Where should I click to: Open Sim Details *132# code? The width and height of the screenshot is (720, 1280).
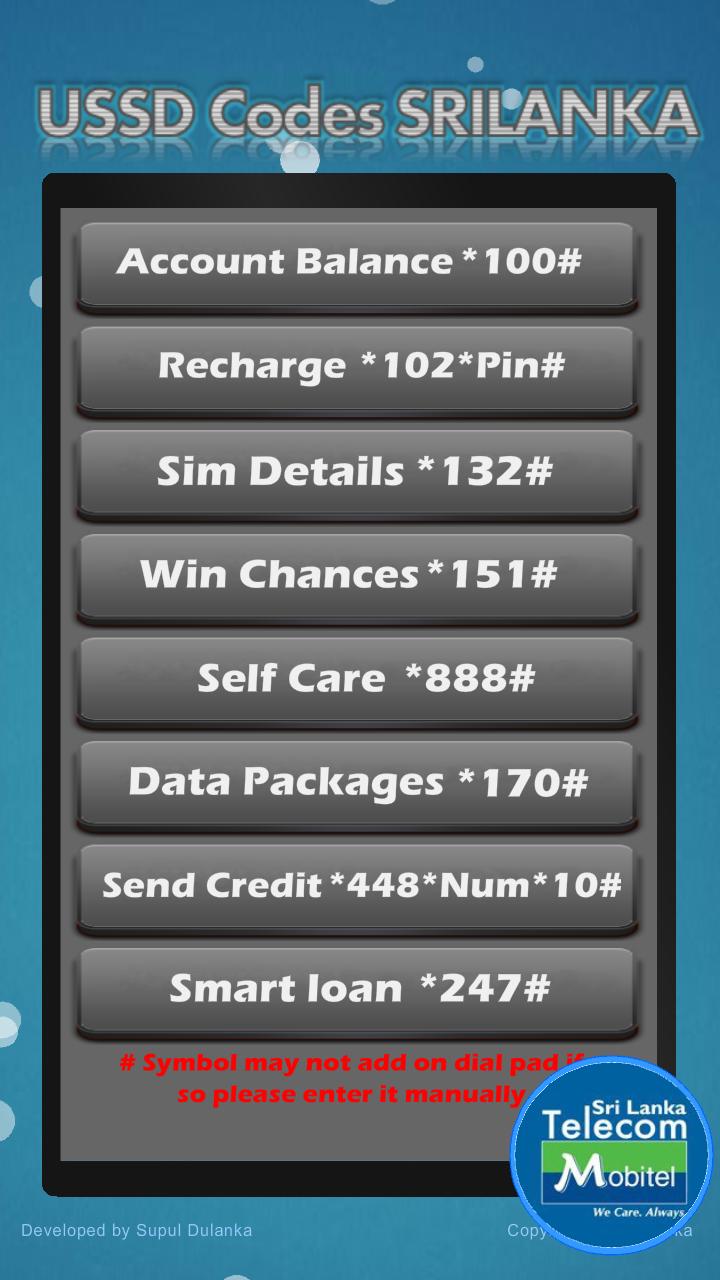click(x=357, y=470)
